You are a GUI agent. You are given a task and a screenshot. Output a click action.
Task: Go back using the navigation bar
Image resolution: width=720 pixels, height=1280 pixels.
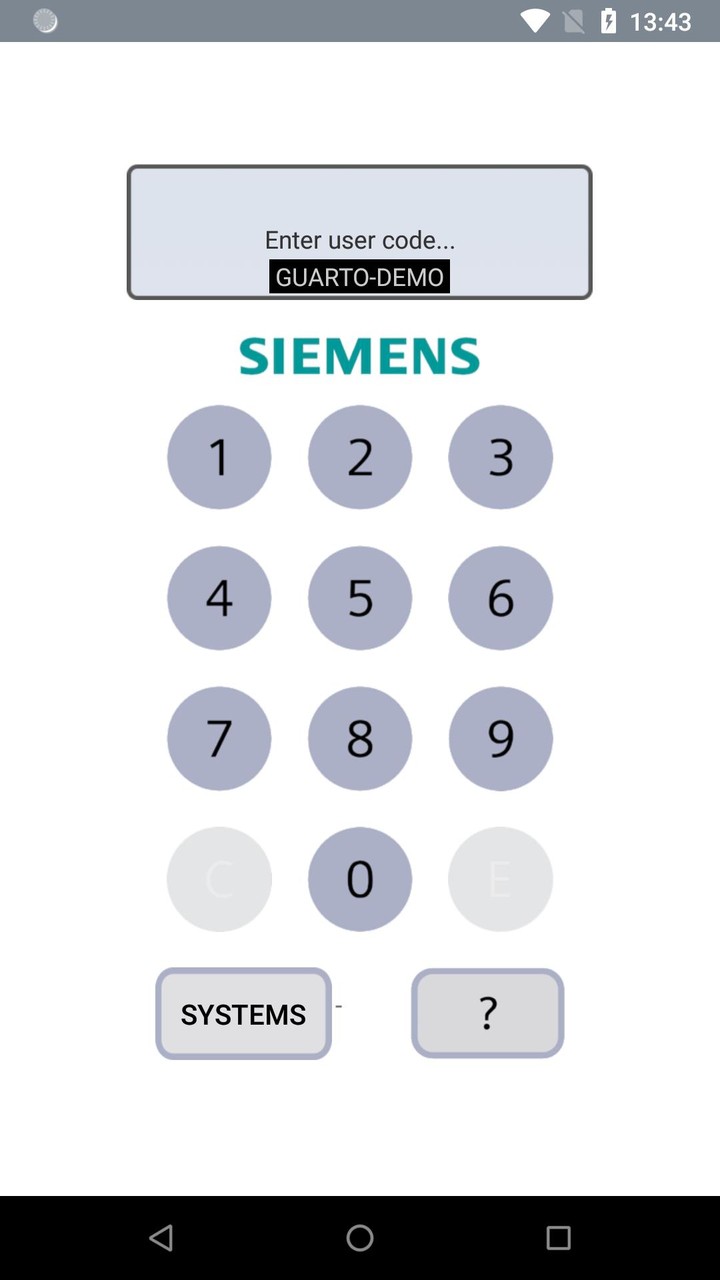(161, 1238)
